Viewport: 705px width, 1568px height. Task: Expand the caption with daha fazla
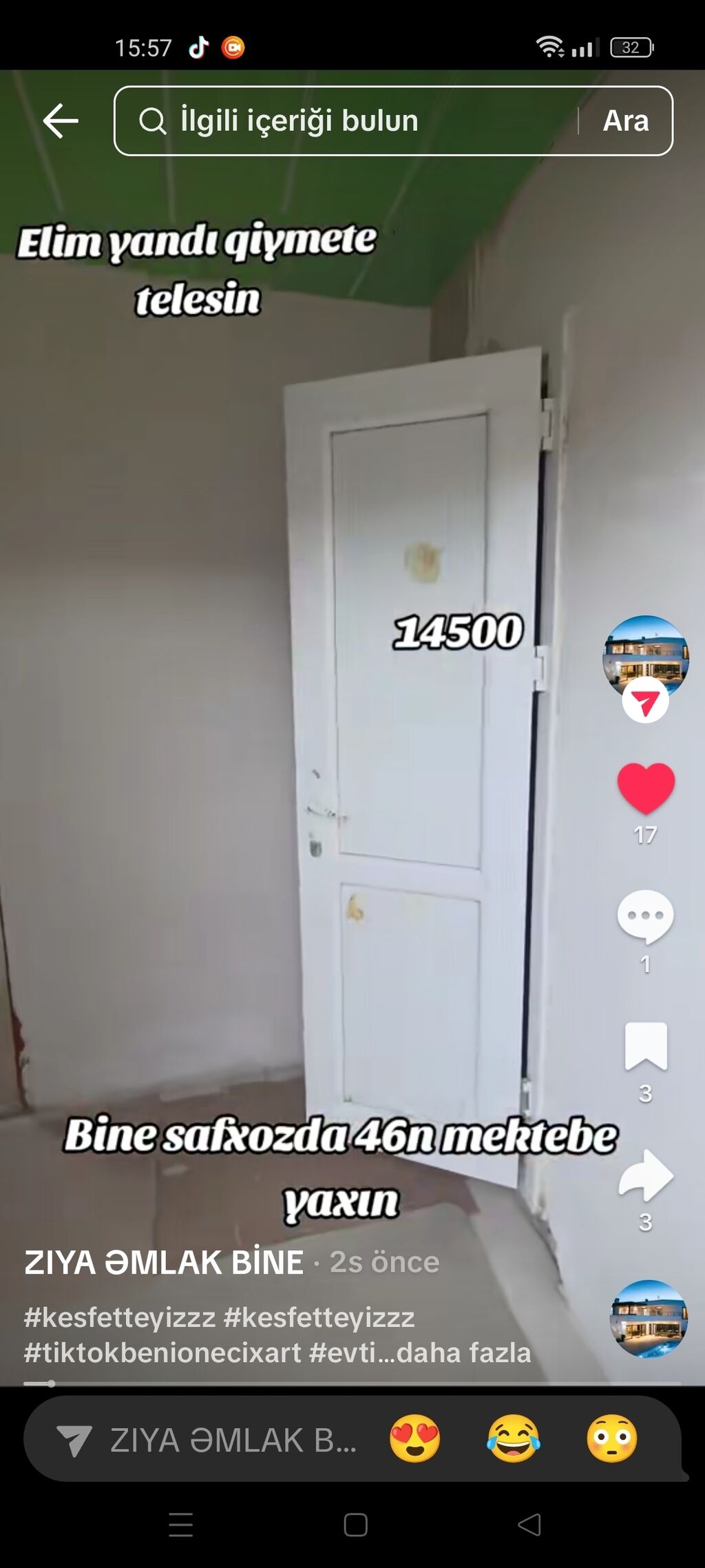click(463, 1352)
